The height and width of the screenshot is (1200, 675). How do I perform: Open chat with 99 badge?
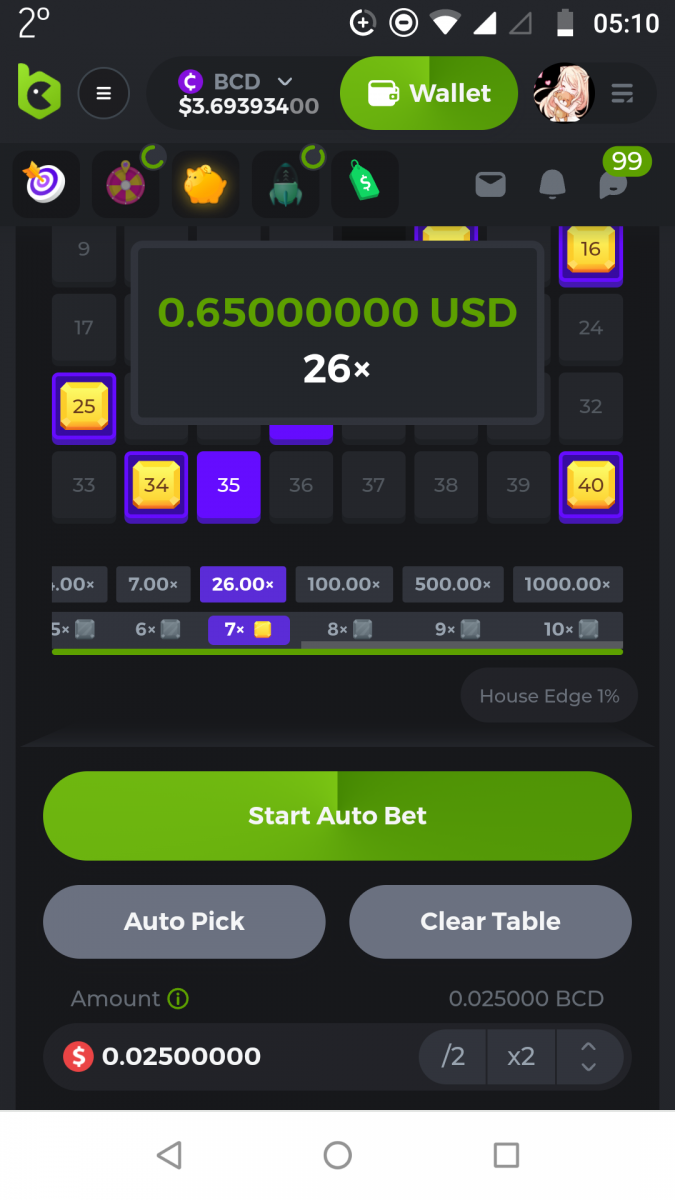tap(613, 184)
